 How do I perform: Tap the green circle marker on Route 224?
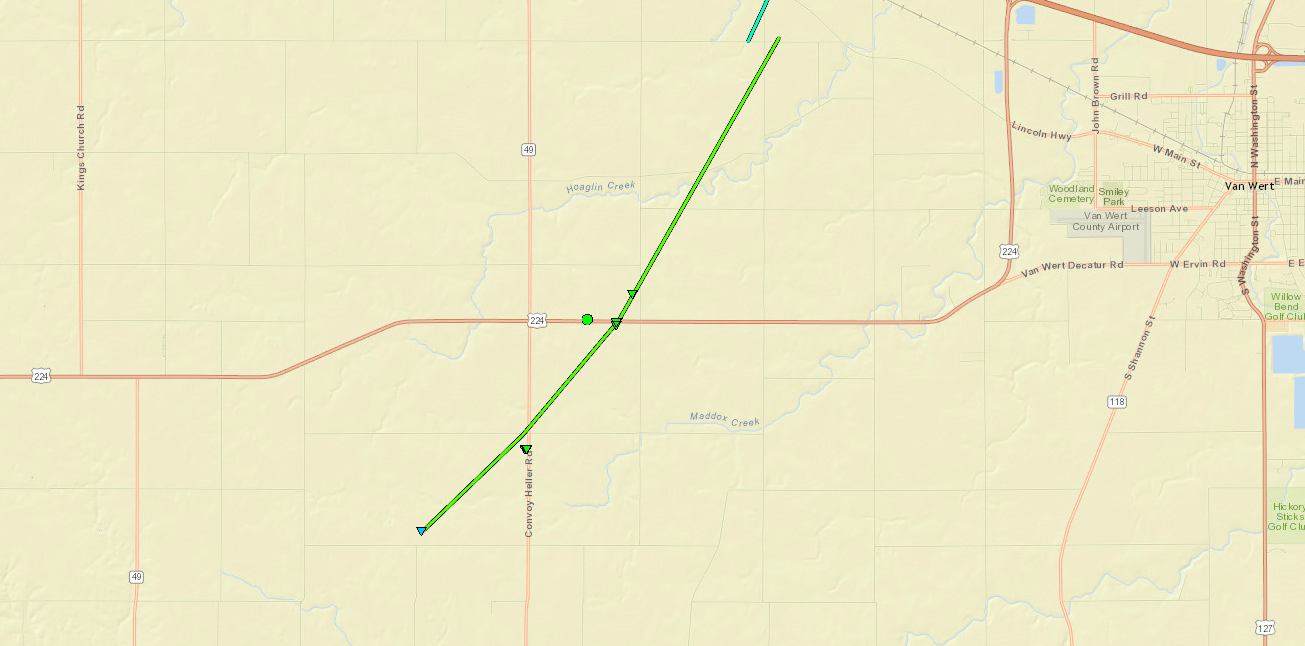coord(587,320)
